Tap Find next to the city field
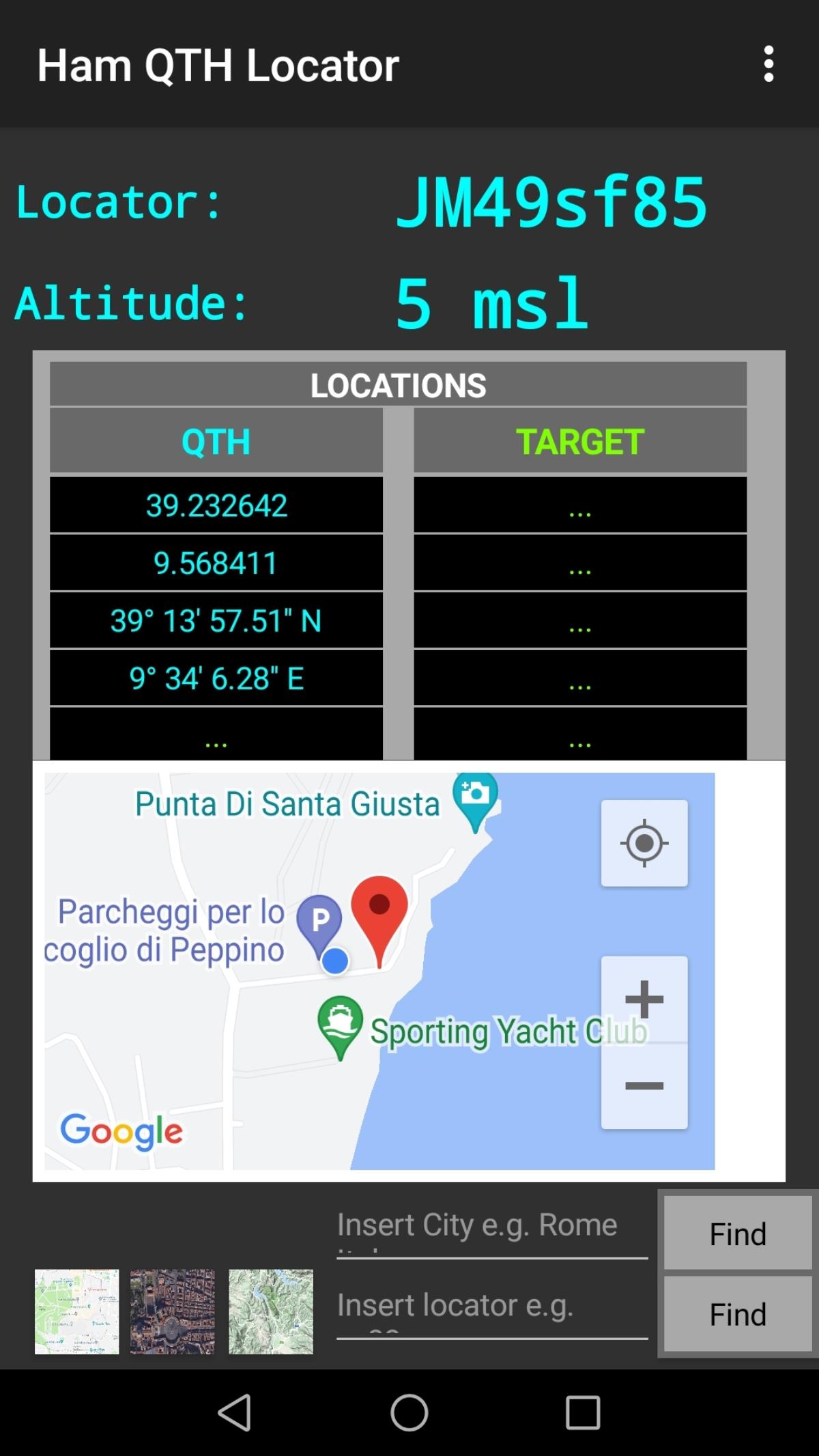This screenshot has height=1456, width=819. point(737,1234)
